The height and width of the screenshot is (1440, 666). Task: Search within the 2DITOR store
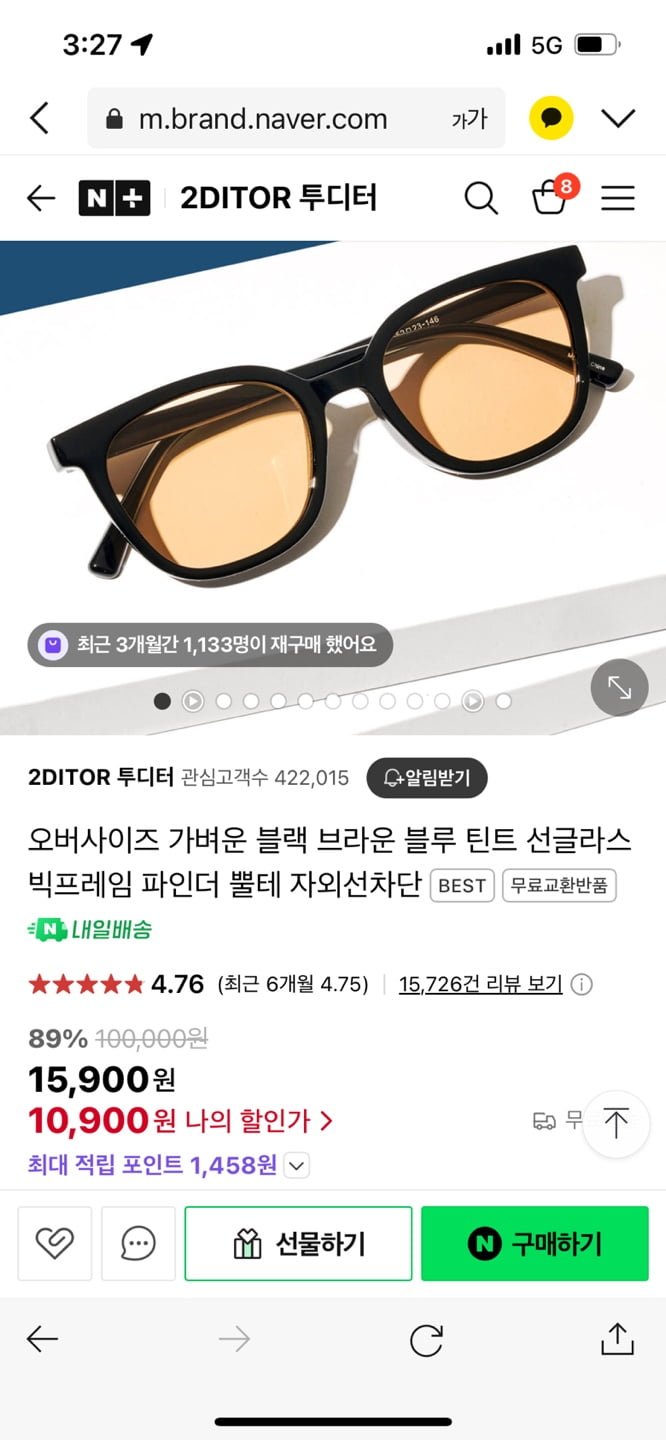click(x=481, y=198)
